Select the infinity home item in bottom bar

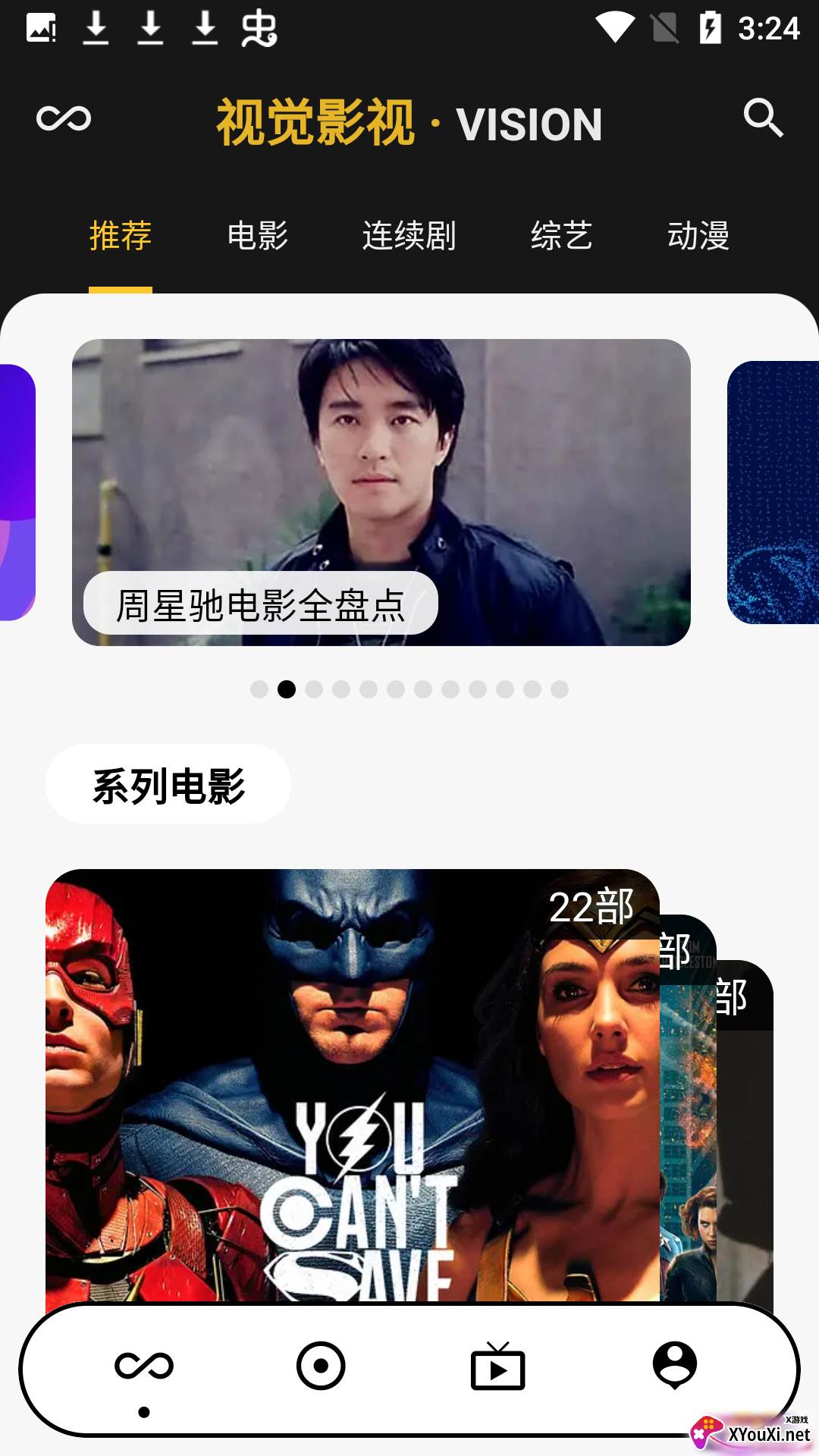pyautogui.click(x=144, y=1367)
